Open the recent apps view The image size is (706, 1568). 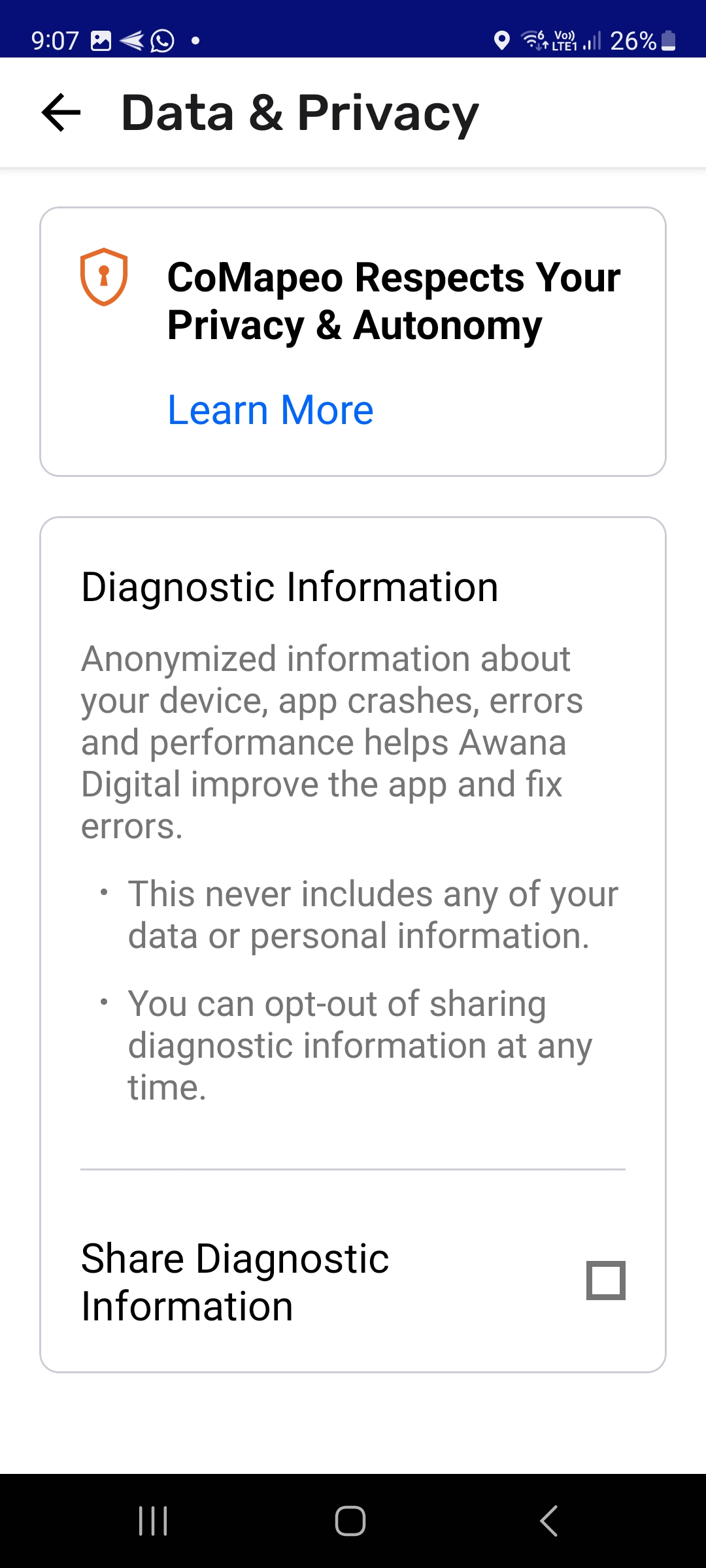coord(153,1521)
